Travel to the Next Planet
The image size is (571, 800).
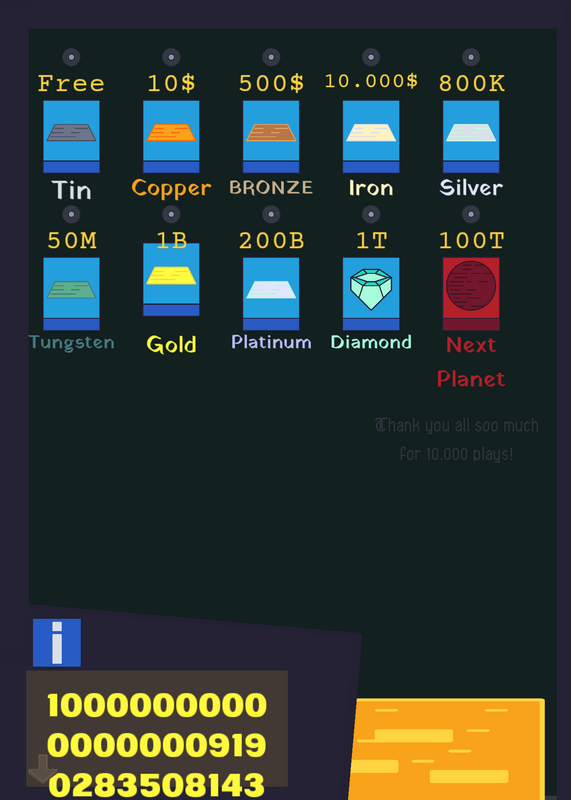click(x=471, y=293)
